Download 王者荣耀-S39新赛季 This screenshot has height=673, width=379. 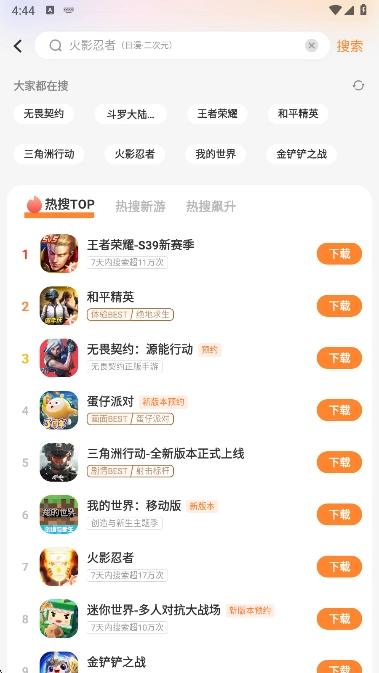(339, 254)
